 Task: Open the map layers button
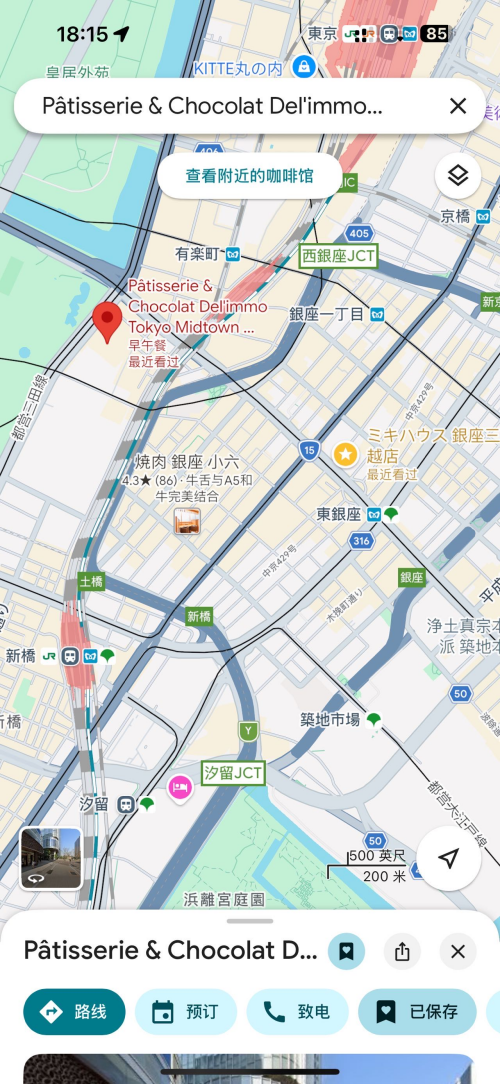tap(458, 176)
